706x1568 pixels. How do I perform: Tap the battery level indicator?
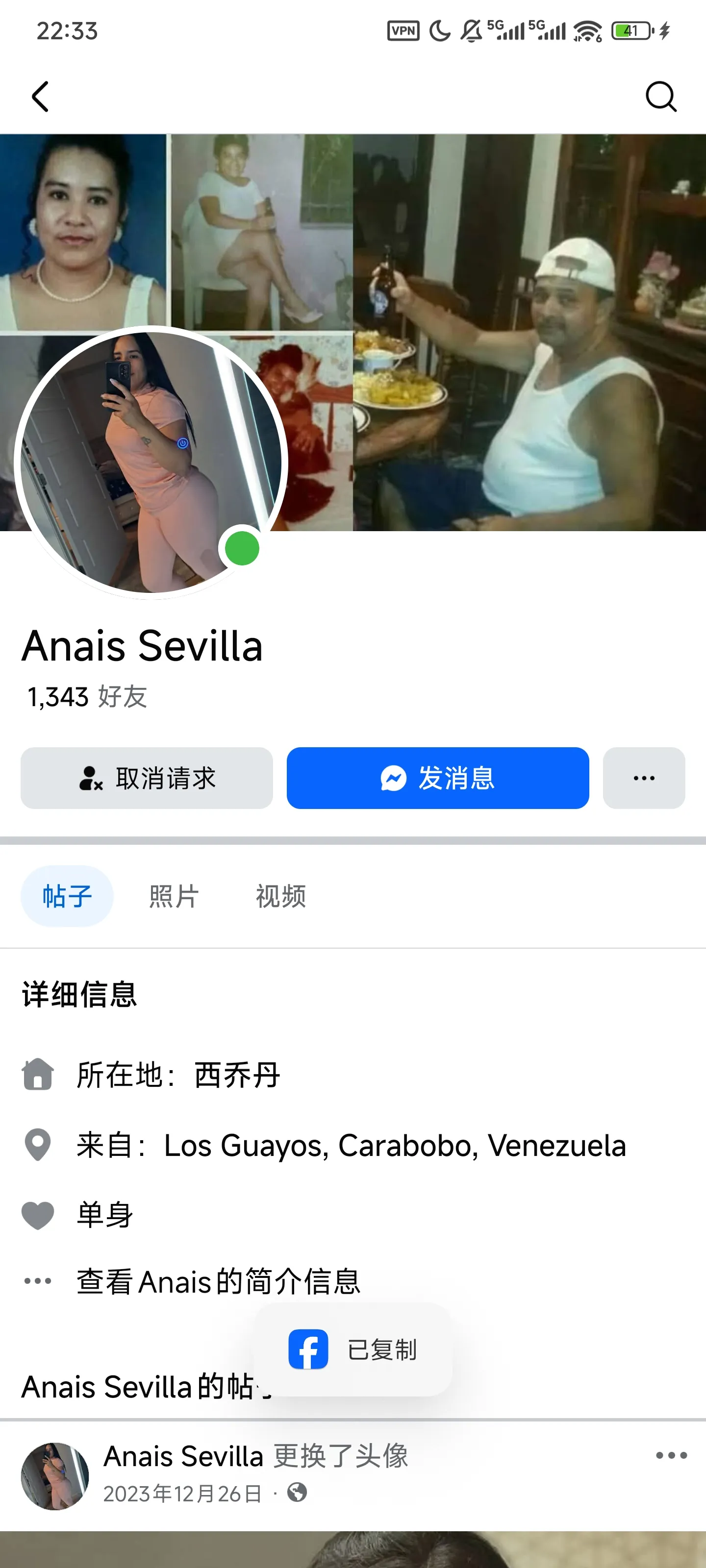[631, 29]
